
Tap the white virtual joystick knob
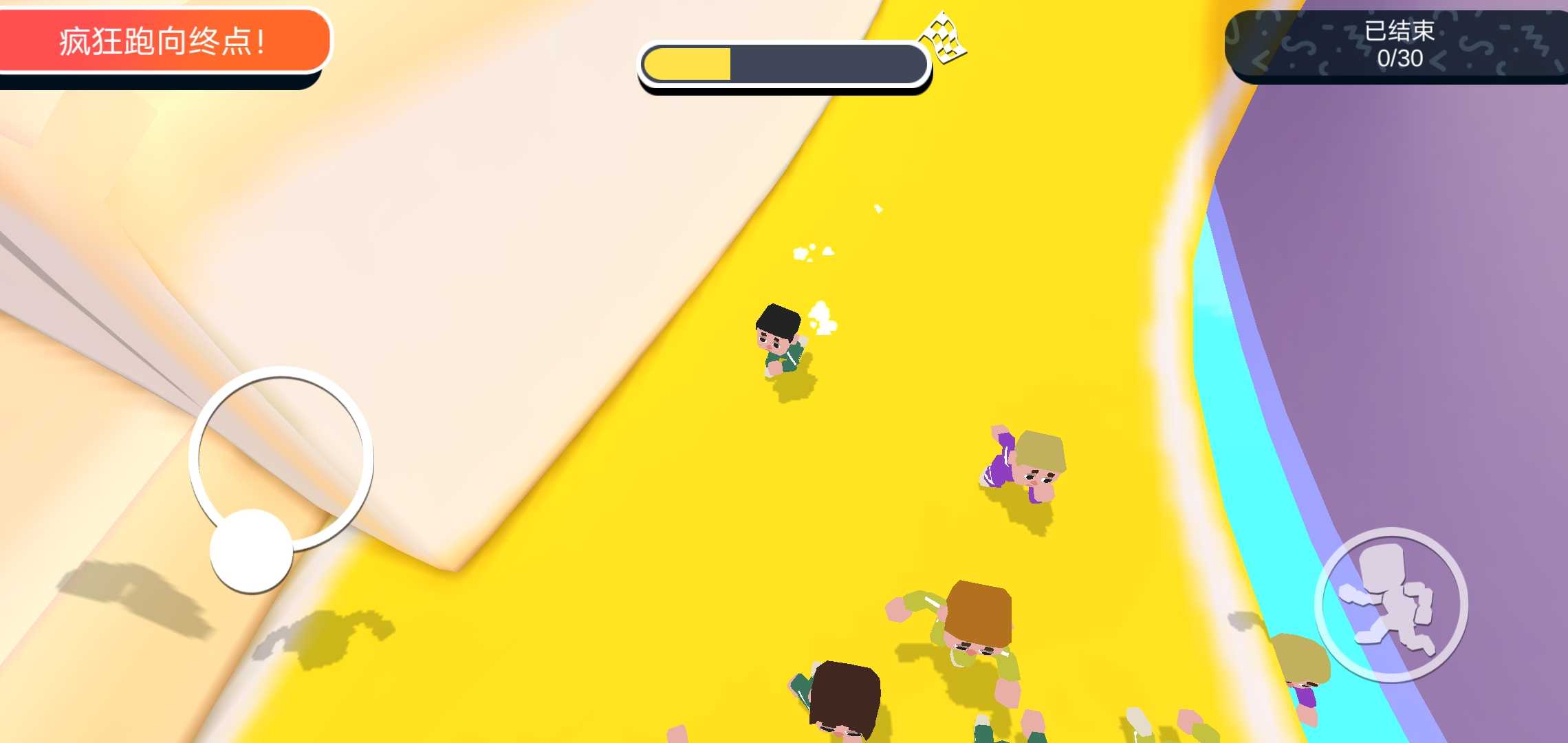(251, 550)
